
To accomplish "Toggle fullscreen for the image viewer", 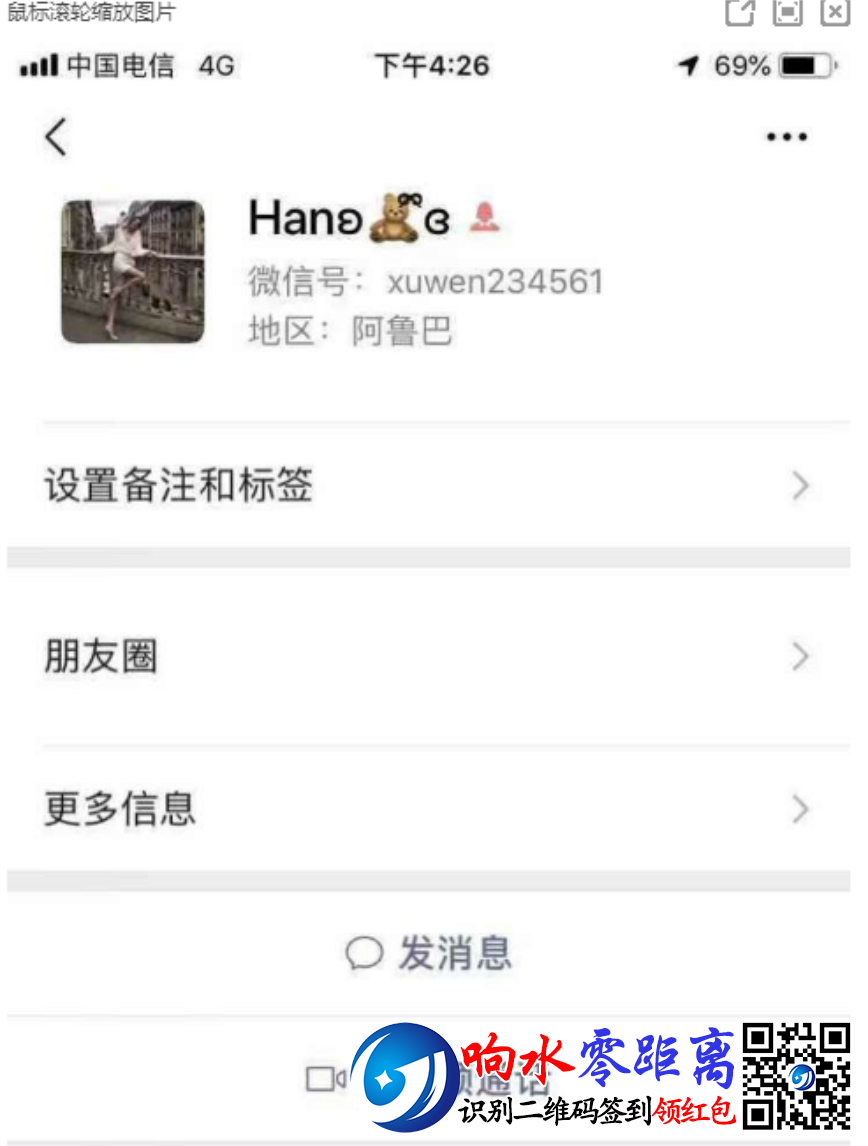I will point(789,12).
